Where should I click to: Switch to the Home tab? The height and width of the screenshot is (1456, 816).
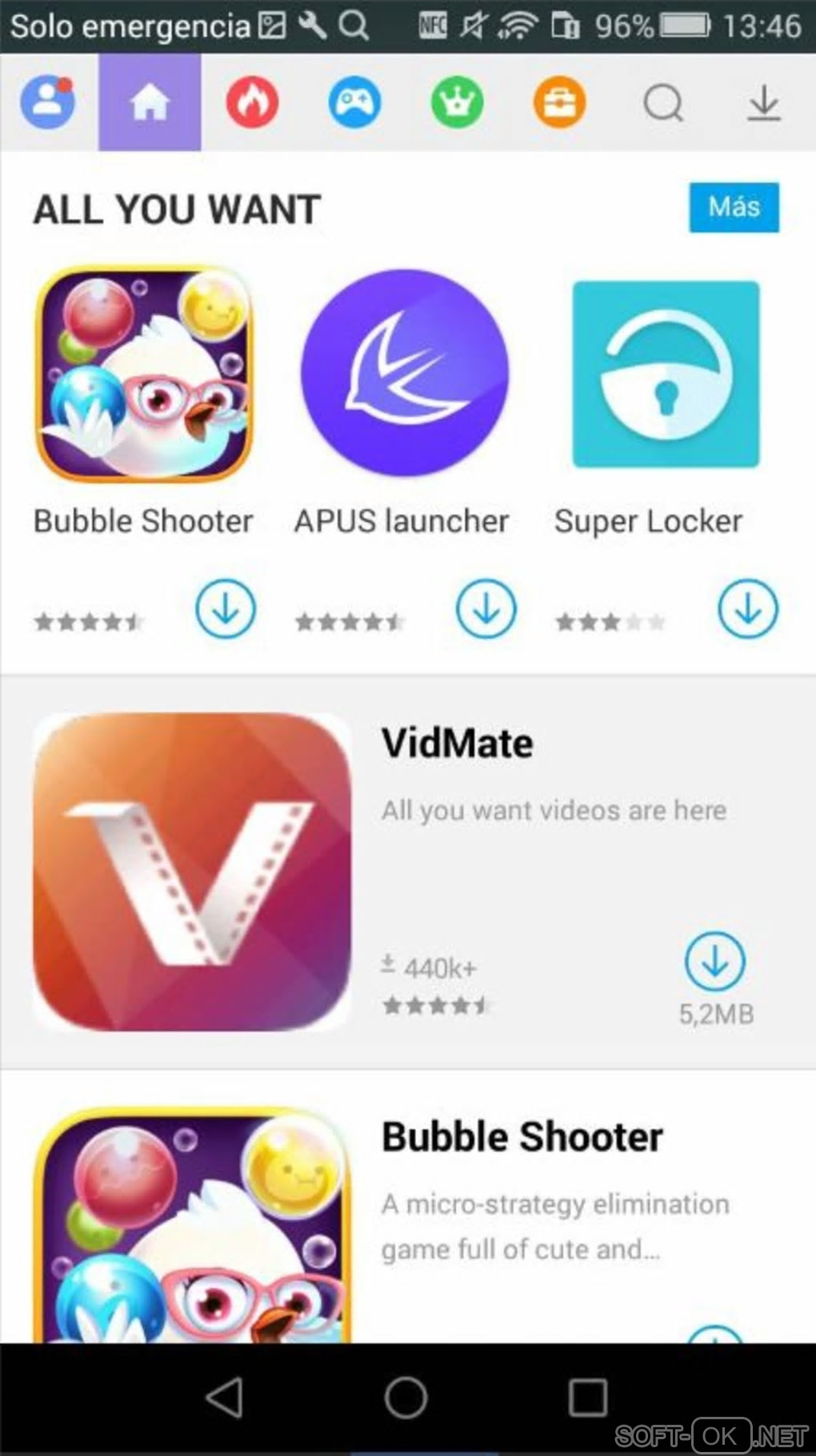click(150, 102)
